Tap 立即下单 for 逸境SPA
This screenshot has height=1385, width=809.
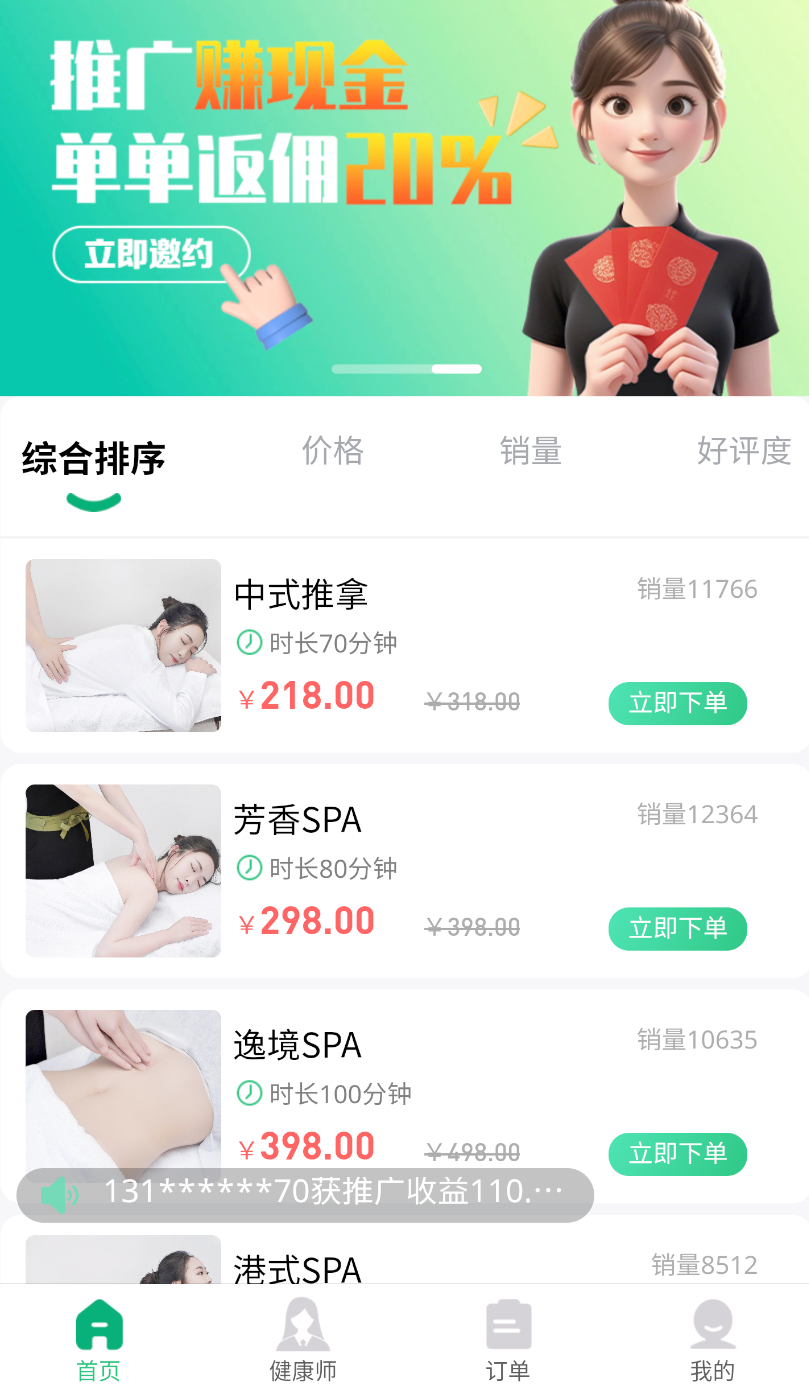click(x=677, y=1154)
